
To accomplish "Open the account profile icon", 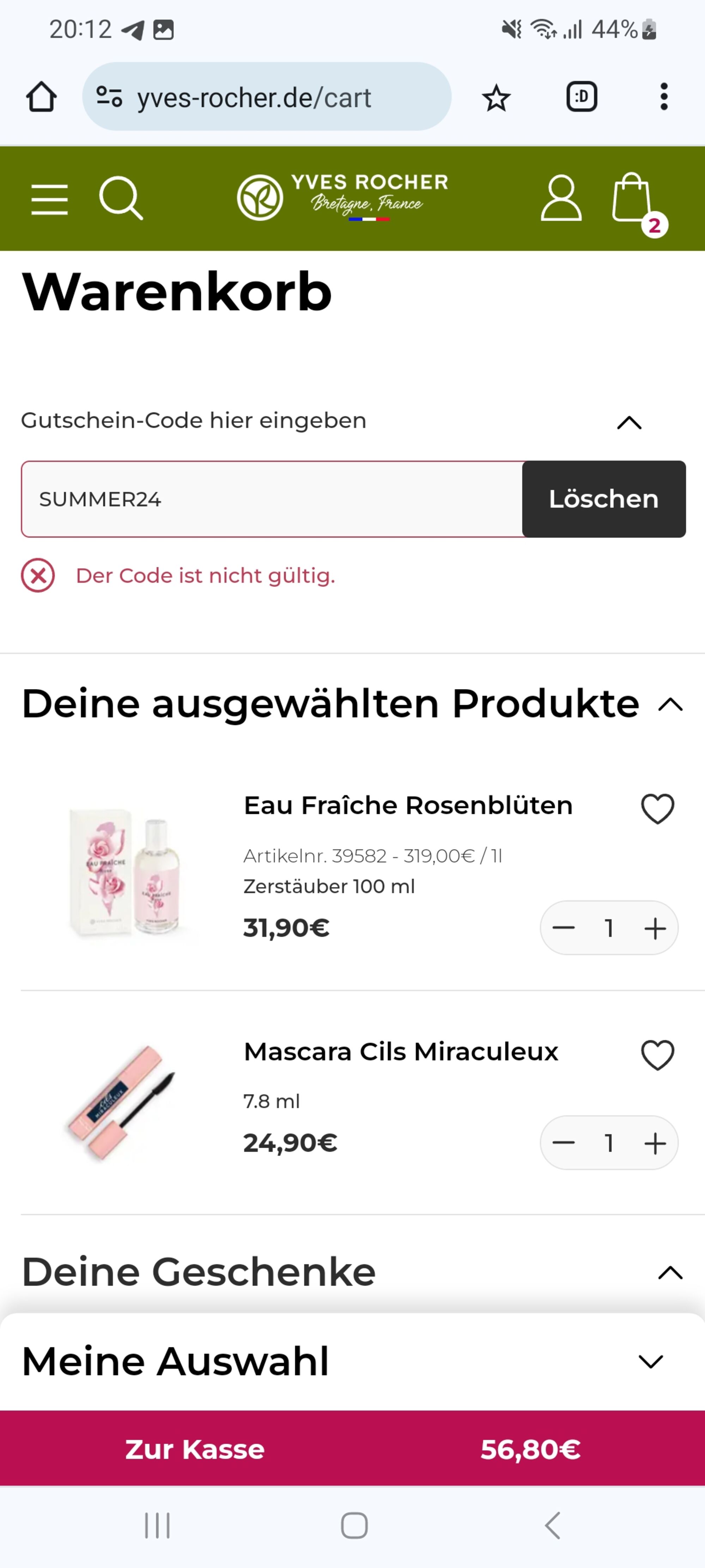I will (x=561, y=198).
